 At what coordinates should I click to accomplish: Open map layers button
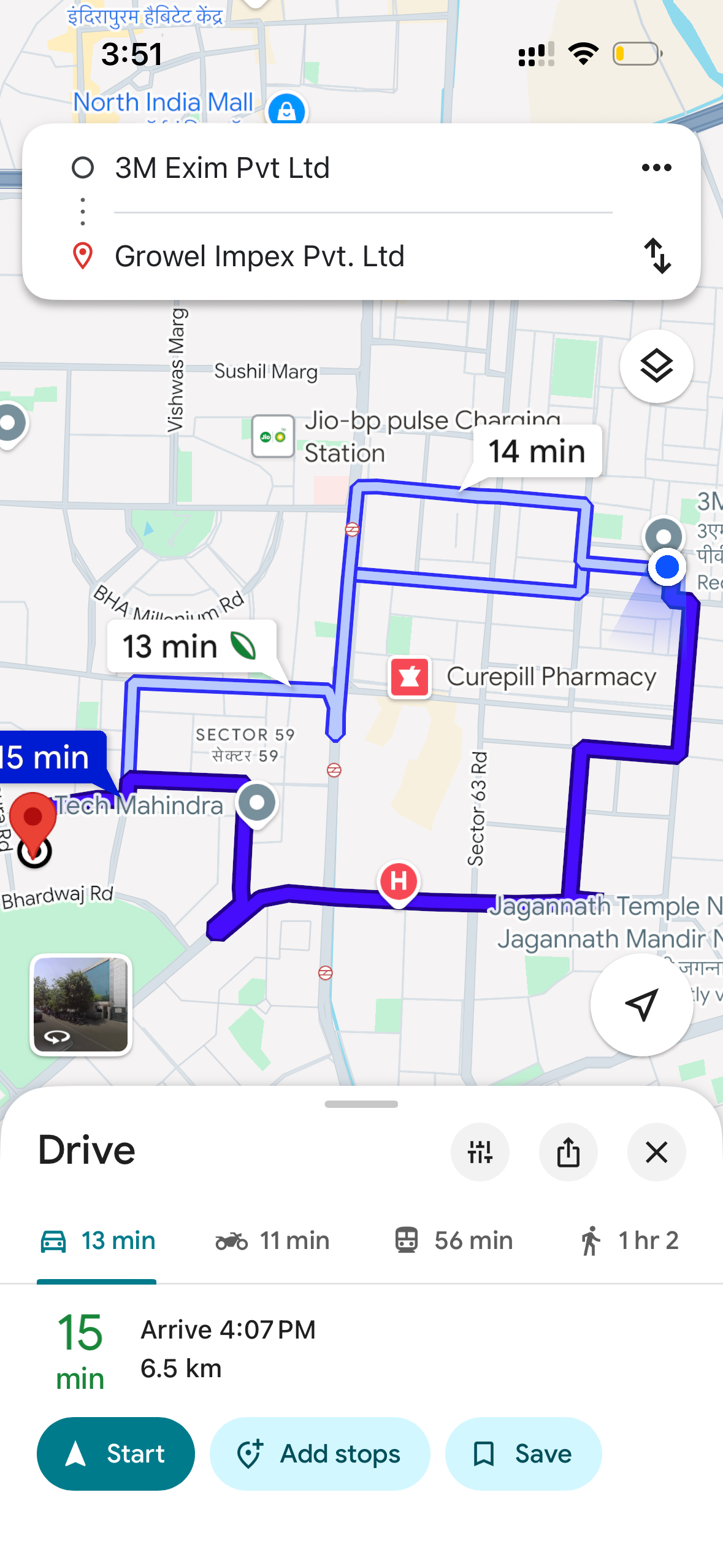(x=656, y=367)
